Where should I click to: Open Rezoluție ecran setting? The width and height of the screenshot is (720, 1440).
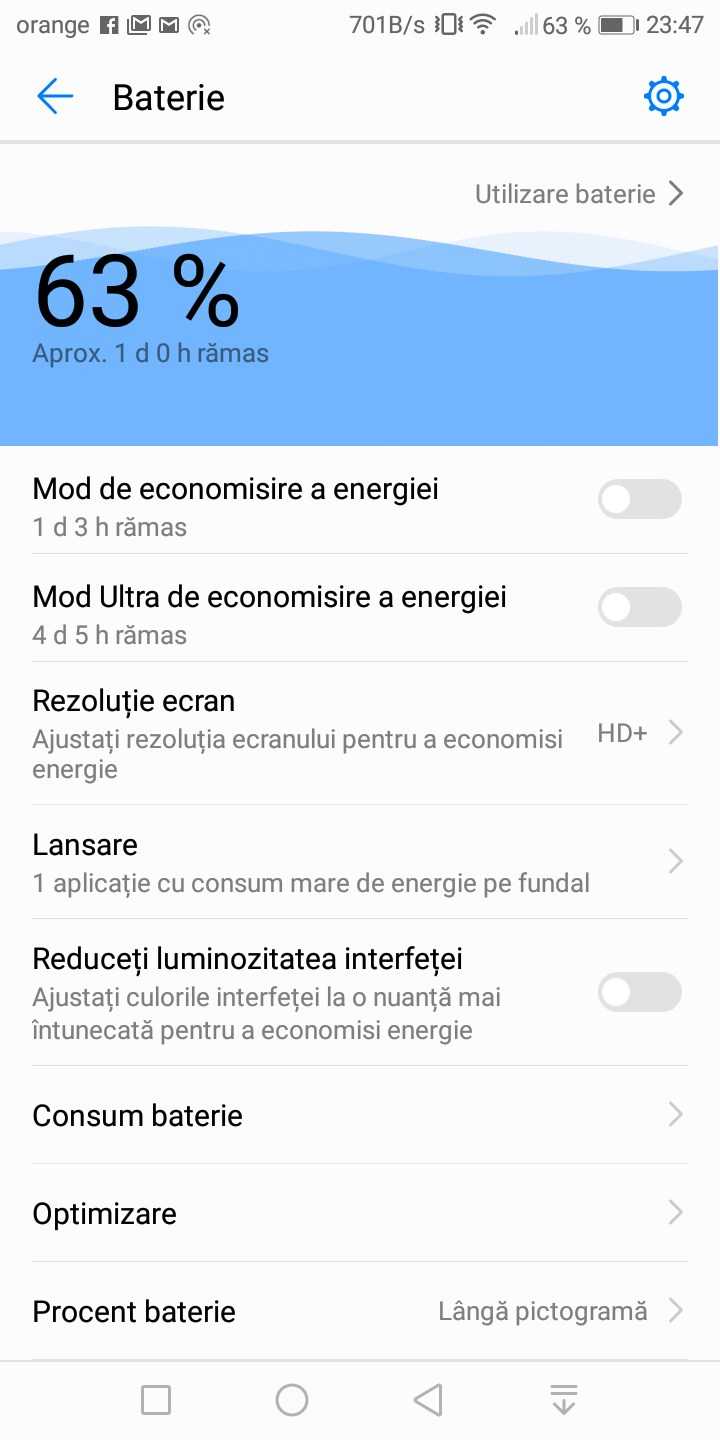[x=360, y=733]
